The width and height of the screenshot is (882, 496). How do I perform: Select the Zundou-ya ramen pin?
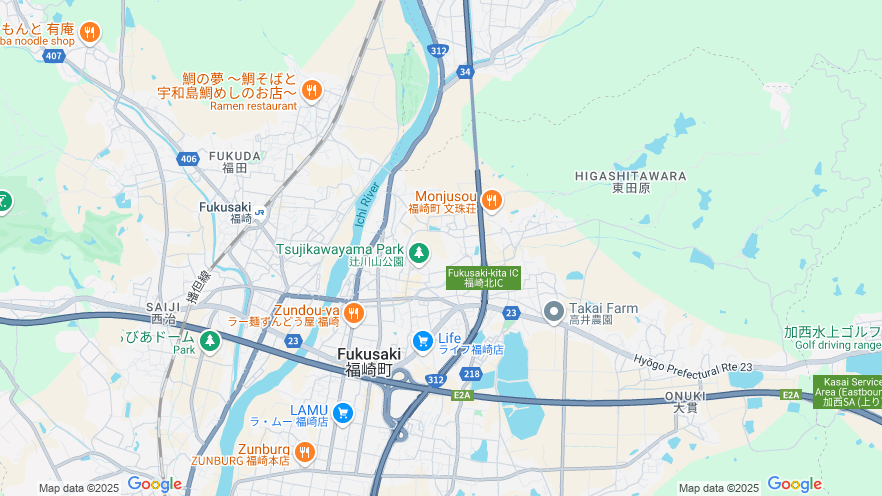pos(353,314)
